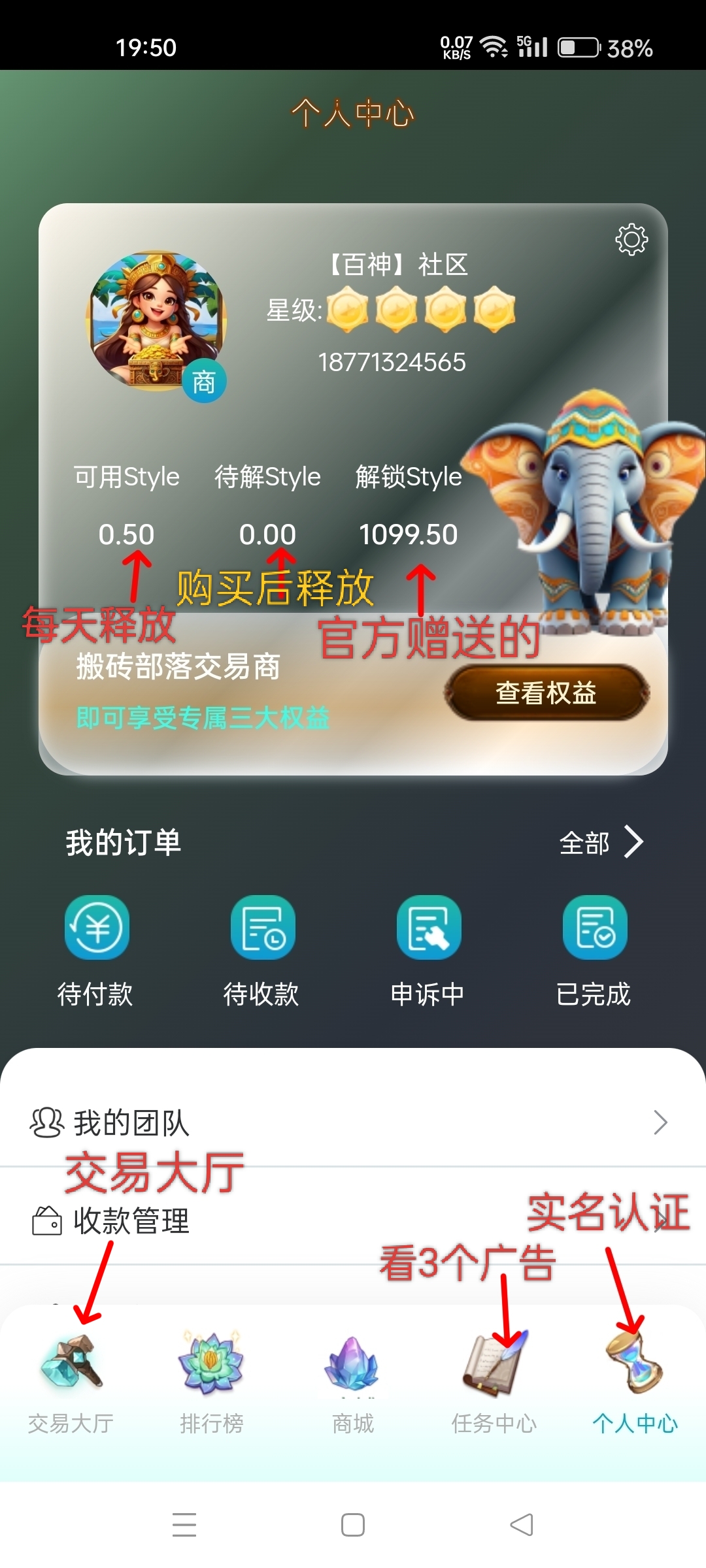The width and height of the screenshot is (706, 1568).
Task: Open the settings gear icon
Action: point(631,240)
